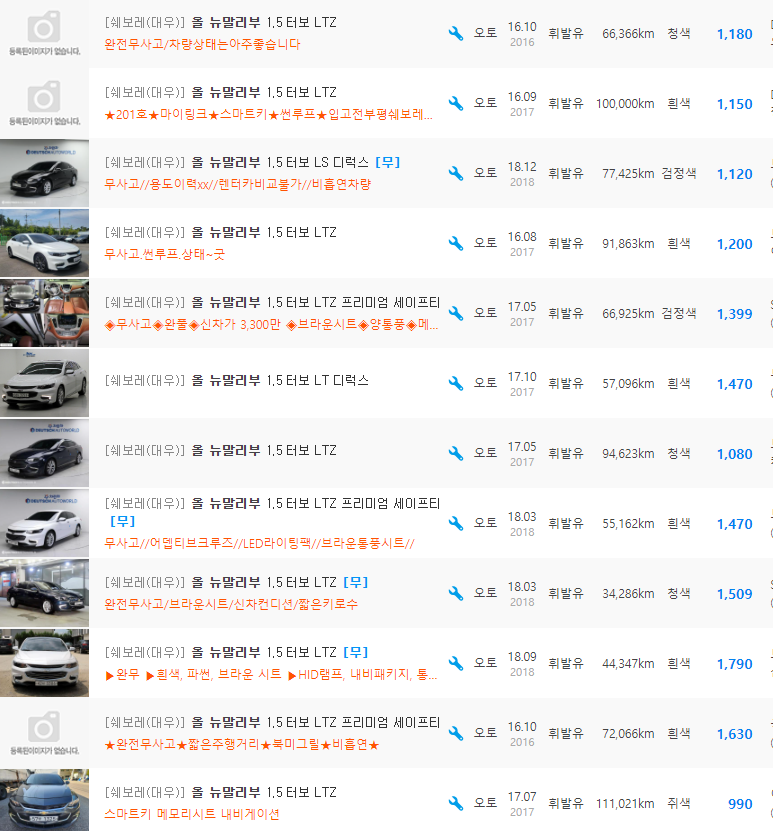Click the wrench icon beside the LT 디럭스 listing
The image size is (773, 831).
455,382
